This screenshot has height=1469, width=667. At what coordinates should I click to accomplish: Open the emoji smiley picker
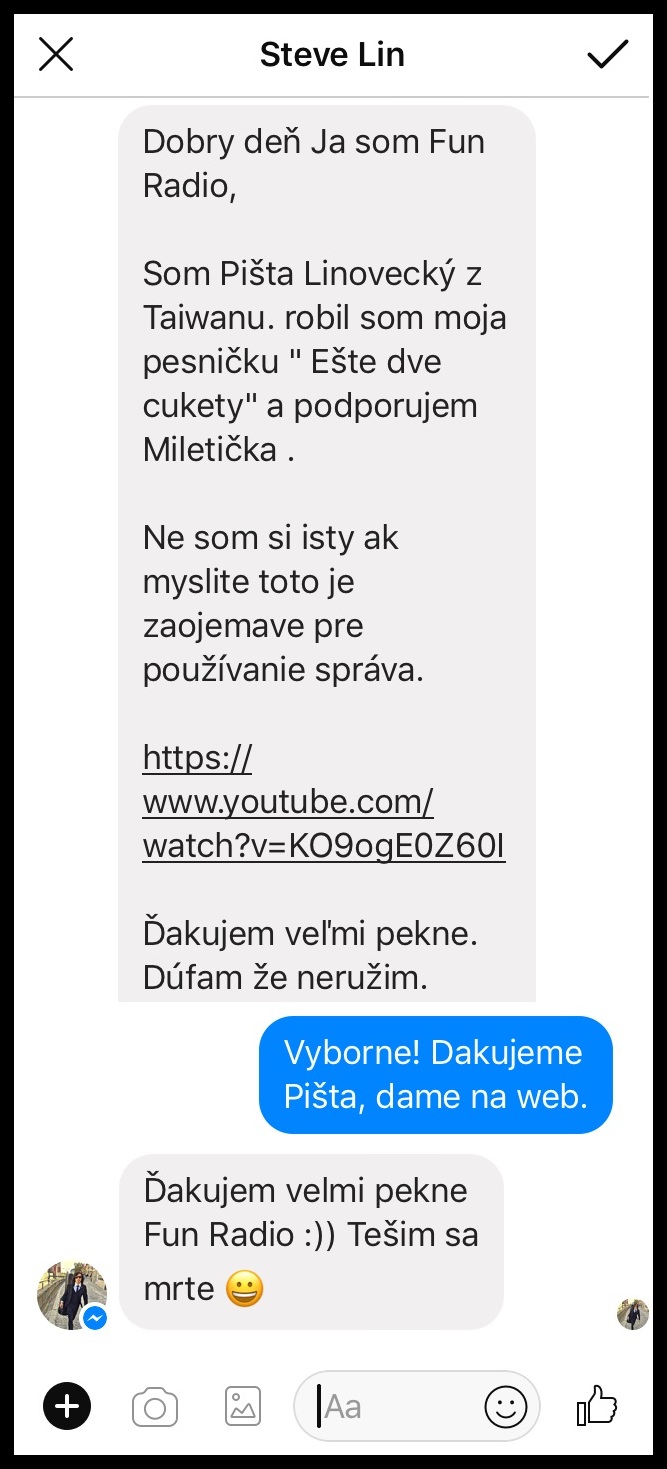click(x=505, y=1407)
